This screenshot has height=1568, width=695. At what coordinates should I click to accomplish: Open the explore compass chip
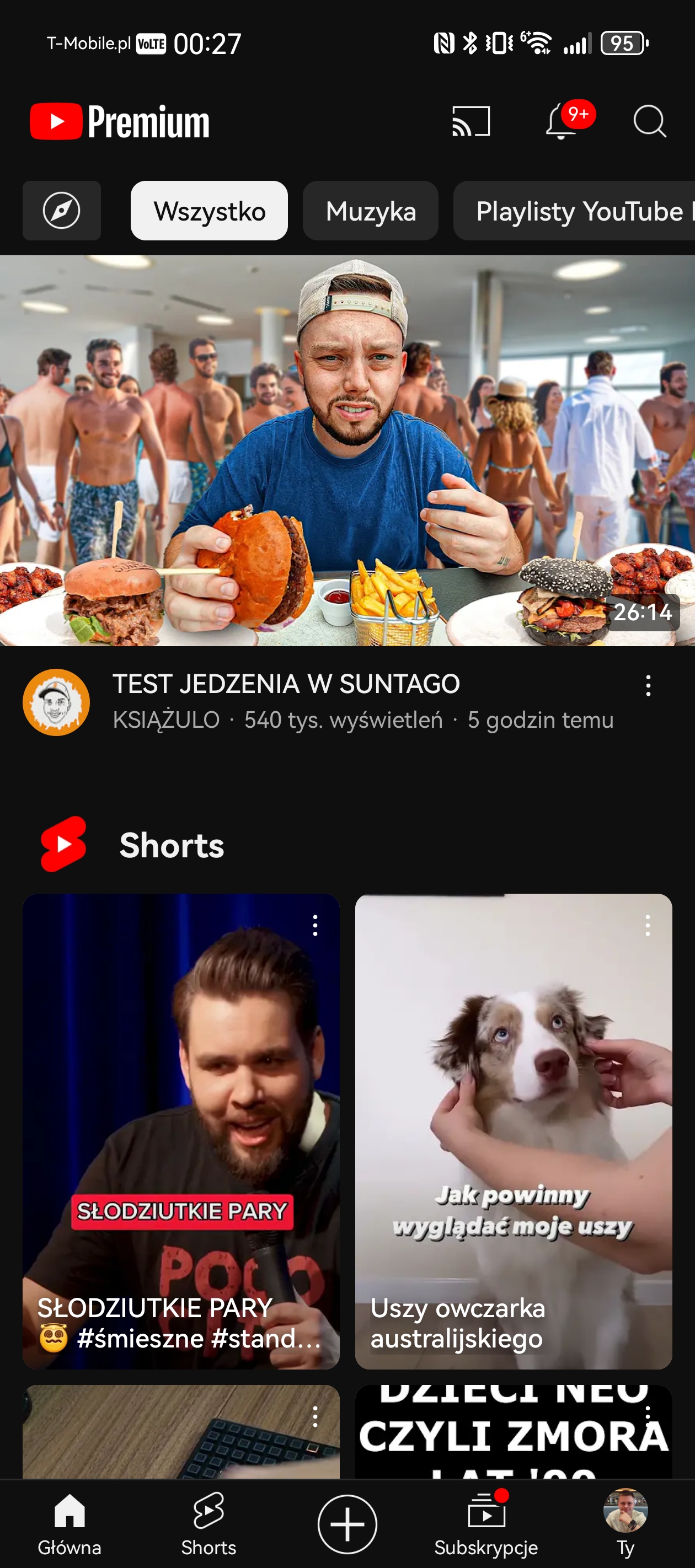coord(62,211)
